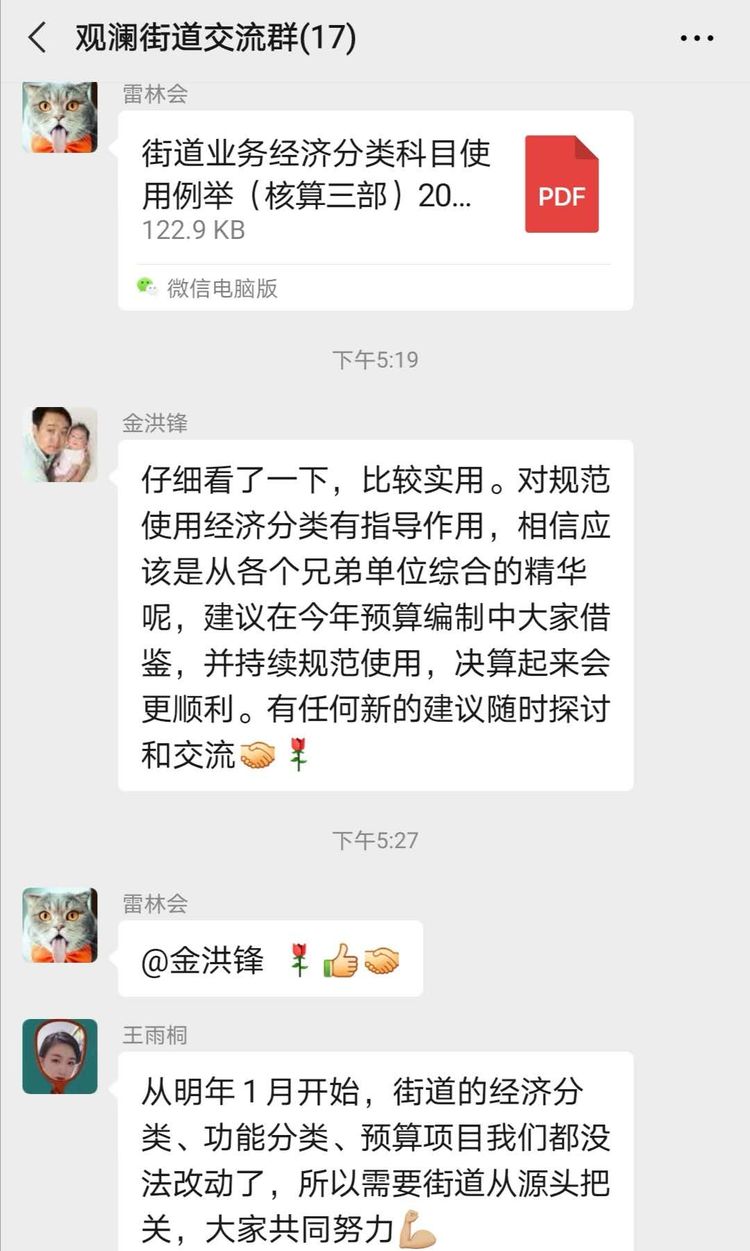Open 雷林会's avatar beside the @金洪锋 reply
The image size is (750, 1251).
click(60, 925)
